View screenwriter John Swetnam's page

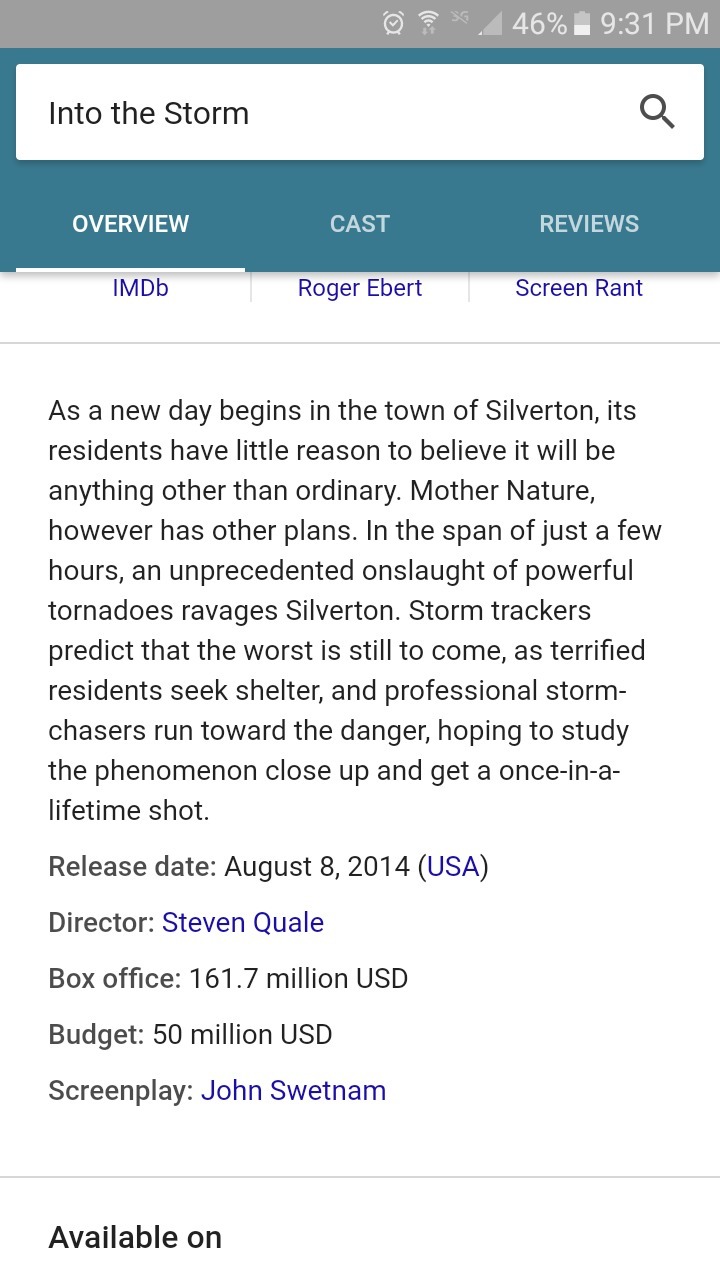pyautogui.click(x=293, y=1090)
